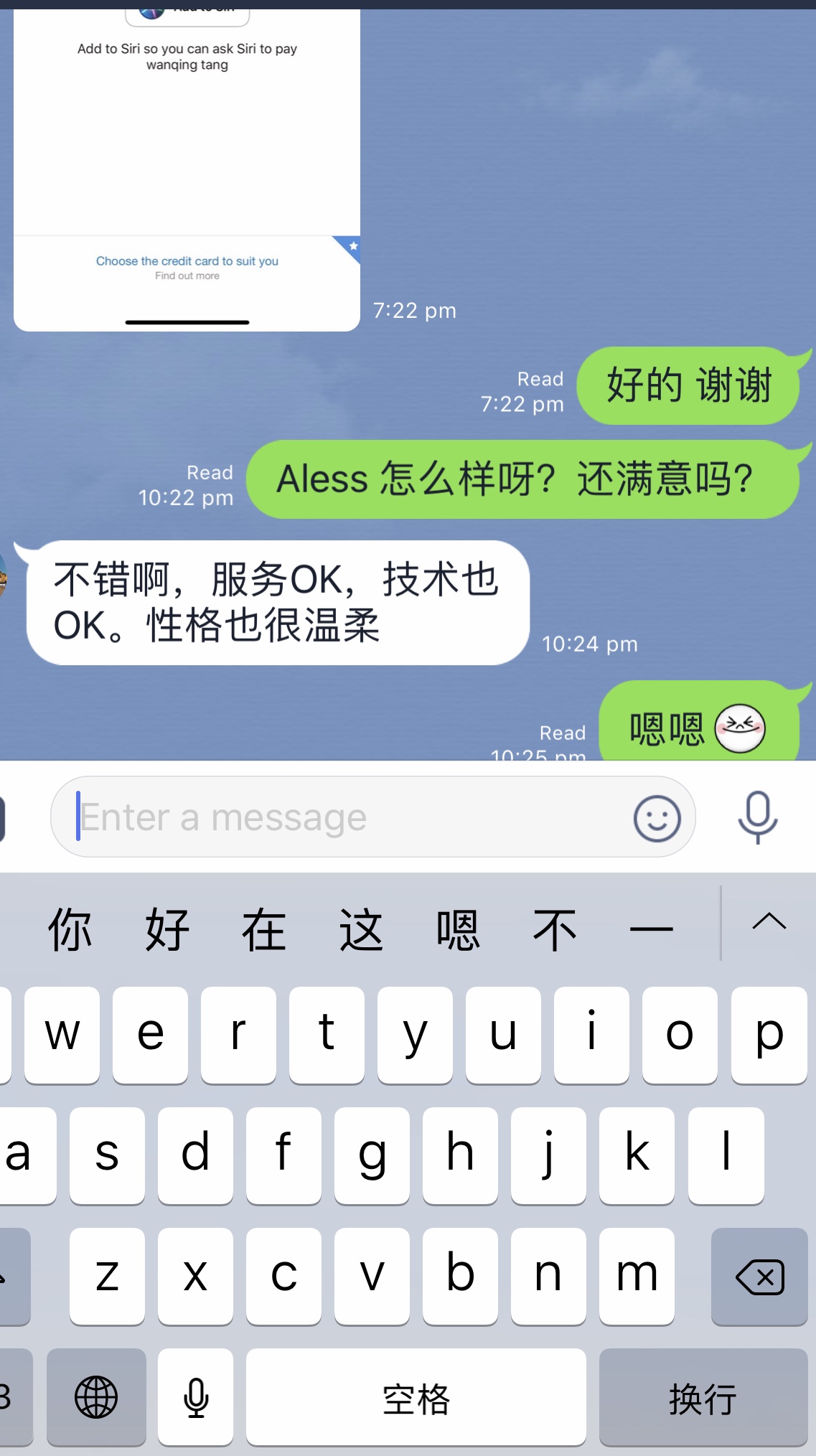Viewport: 816px width, 1456px height.
Task: Pick the 在 candidate word
Action: [x=263, y=930]
